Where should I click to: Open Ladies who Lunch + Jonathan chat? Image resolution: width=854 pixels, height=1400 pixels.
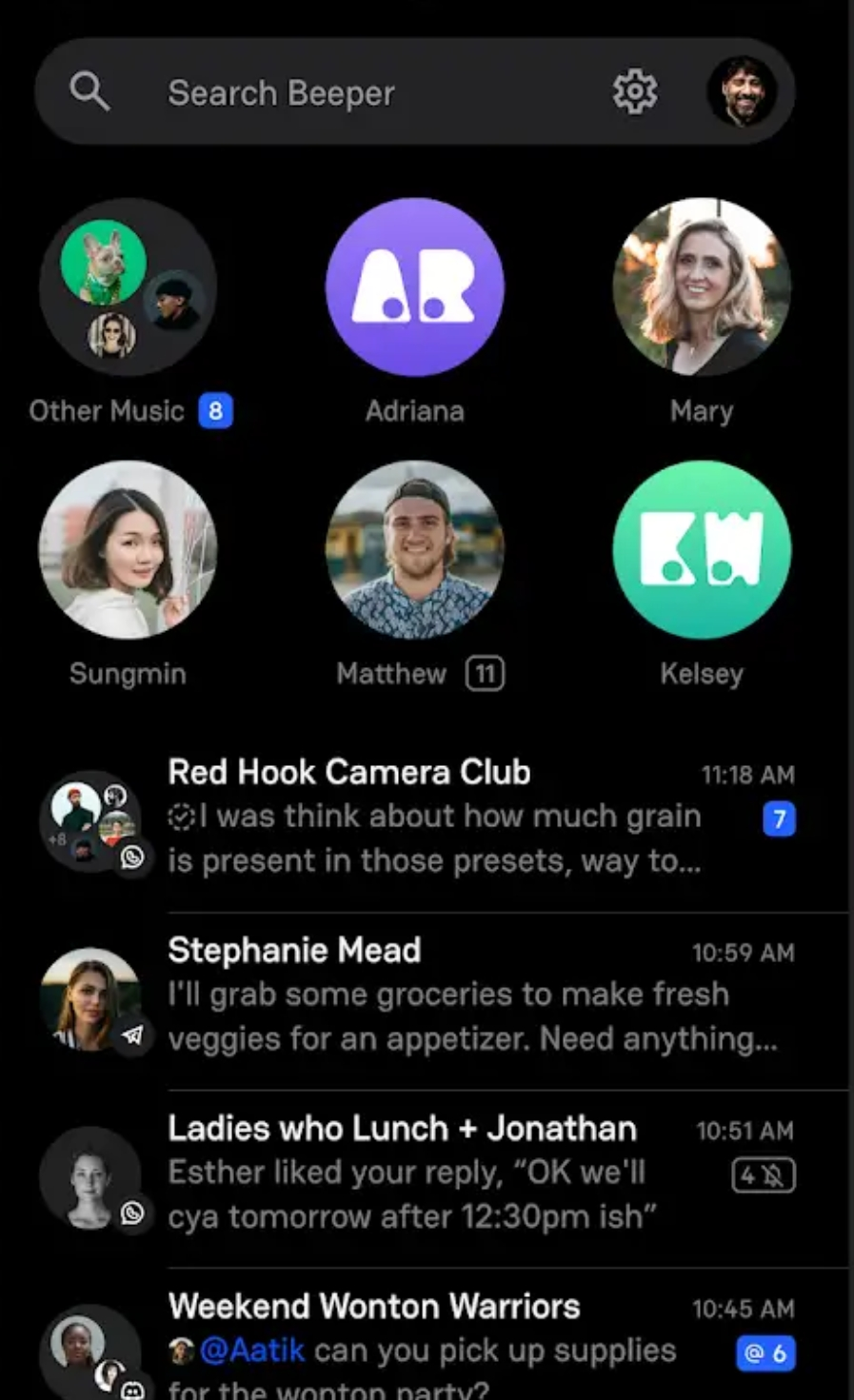(x=433, y=1173)
